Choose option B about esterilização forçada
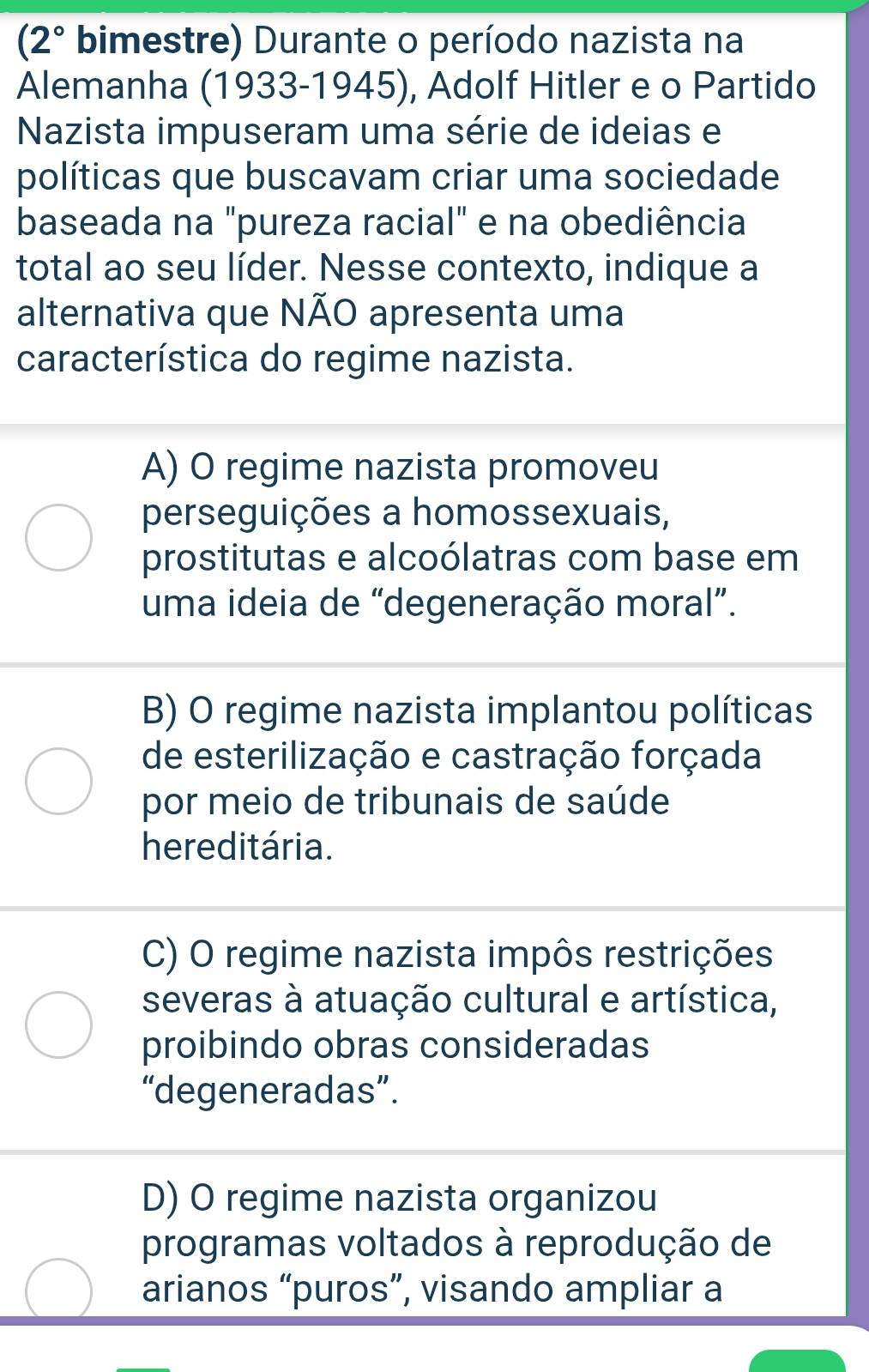The image size is (869, 1372). click(57, 781)
